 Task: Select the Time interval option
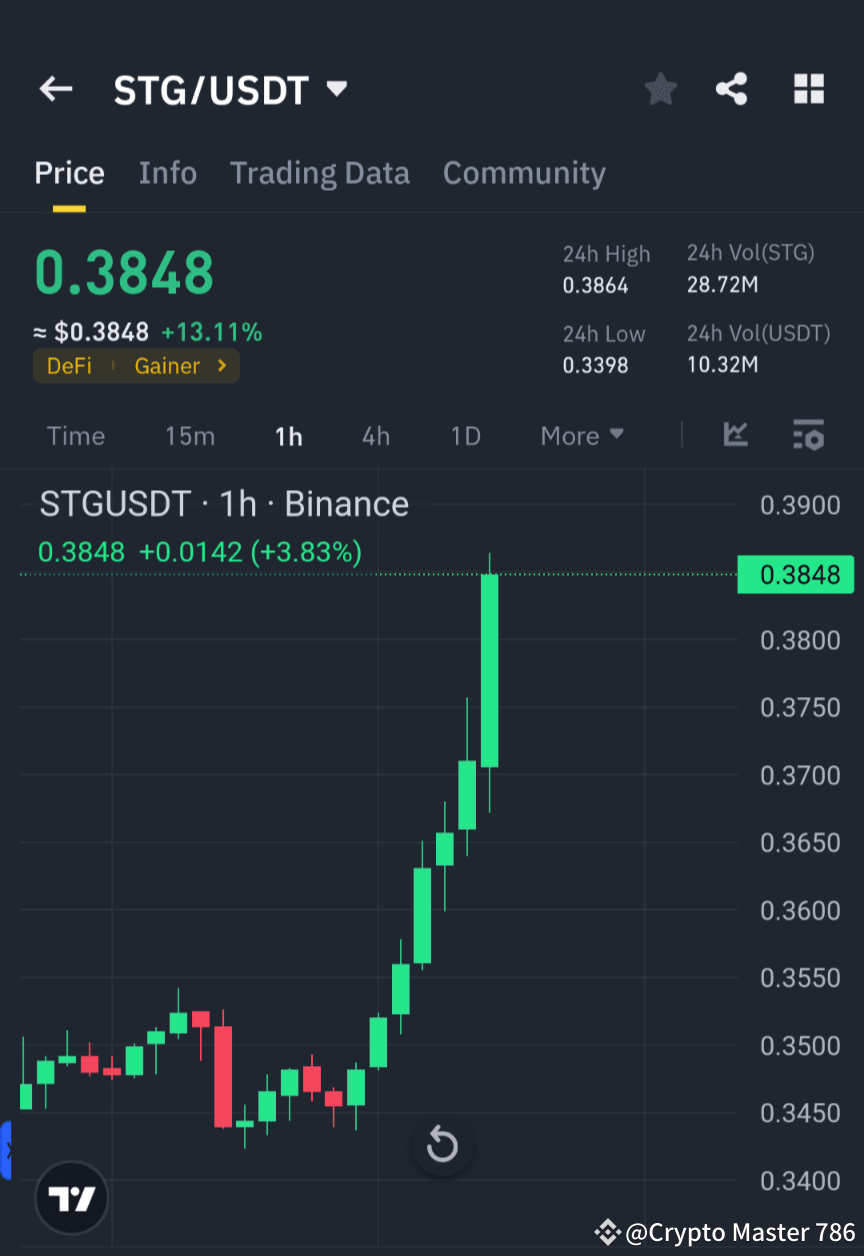pos(76,435)
